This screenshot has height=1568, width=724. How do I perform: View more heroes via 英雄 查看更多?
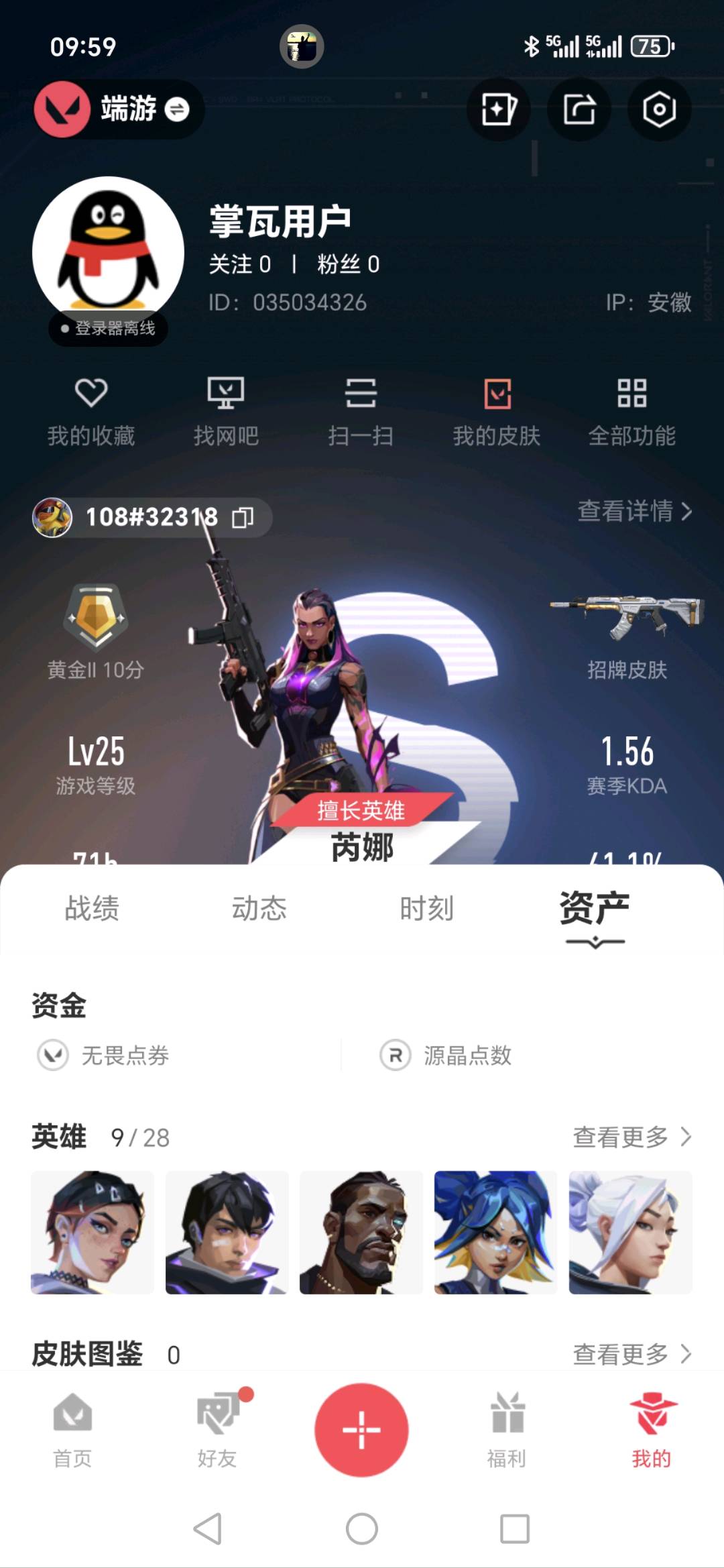[x=631, y=1137]
